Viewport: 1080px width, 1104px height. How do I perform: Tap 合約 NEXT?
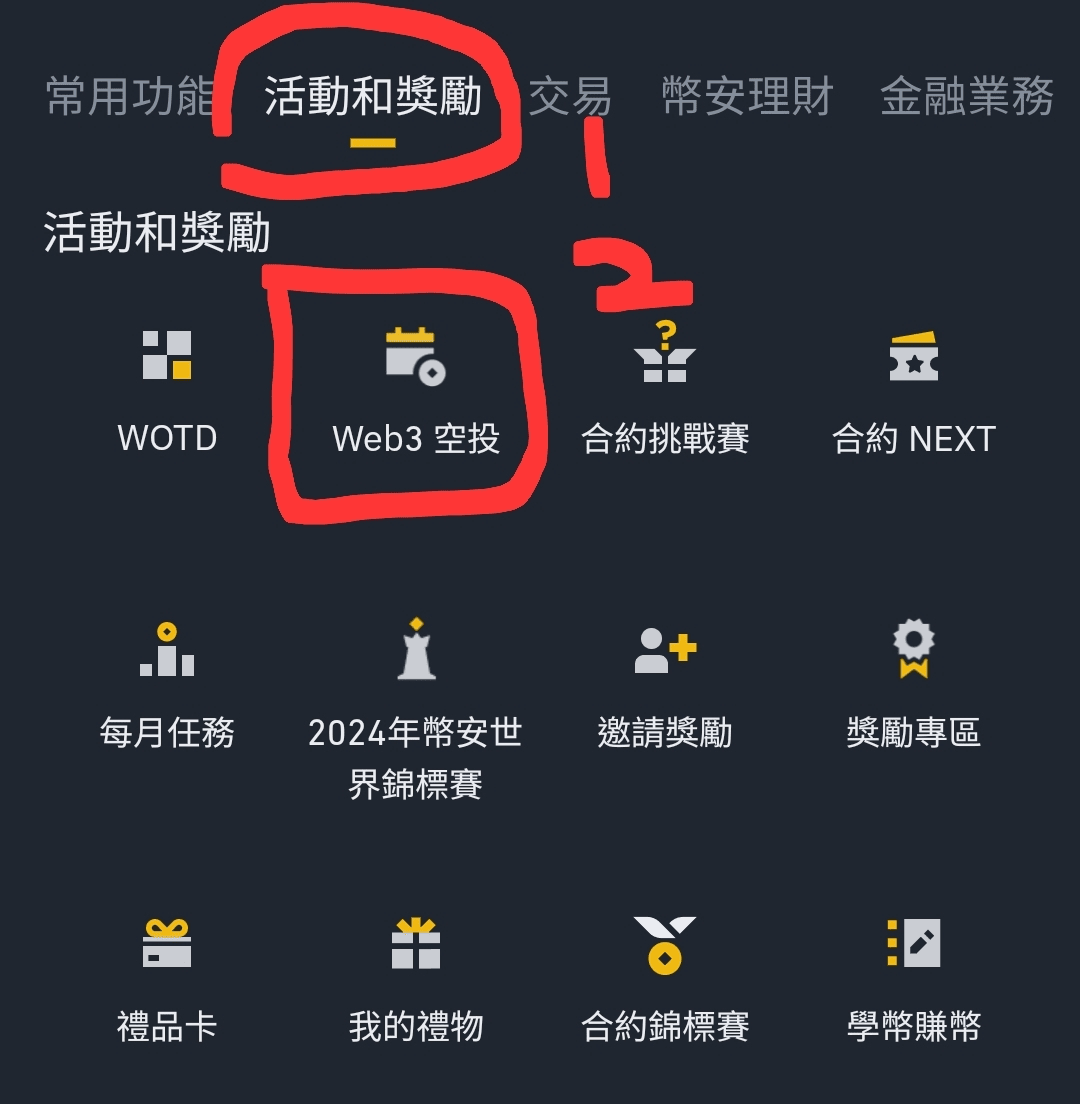[914, 390]
